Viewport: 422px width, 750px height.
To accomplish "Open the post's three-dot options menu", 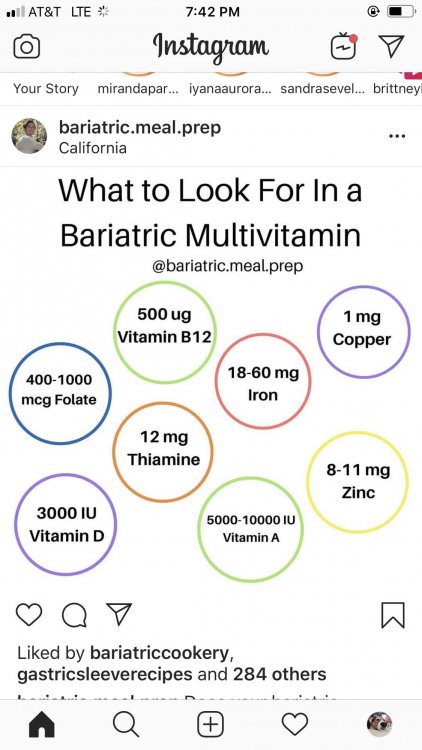I will click(397, 136).
